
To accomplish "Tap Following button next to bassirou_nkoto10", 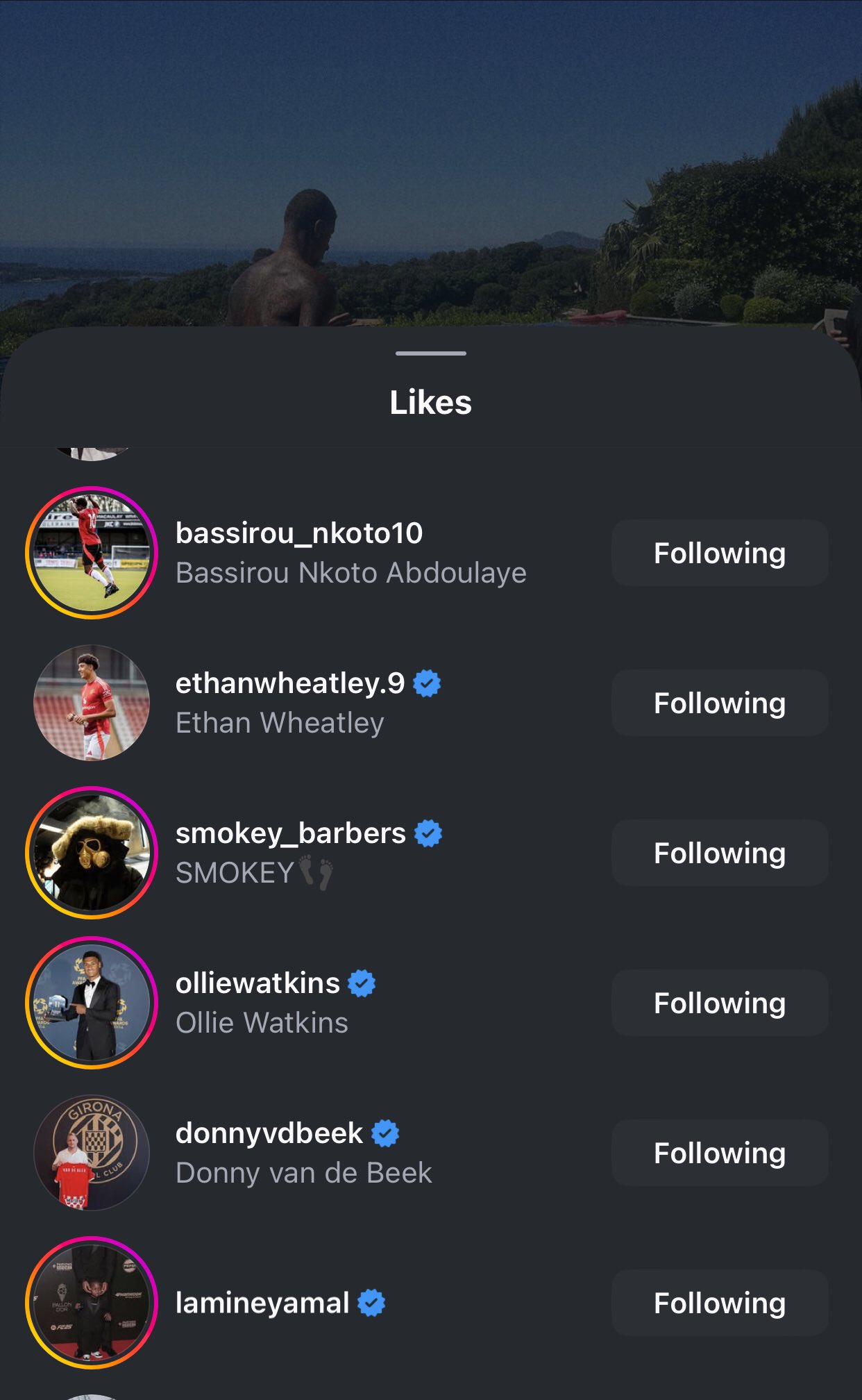I will click(720, 553).
